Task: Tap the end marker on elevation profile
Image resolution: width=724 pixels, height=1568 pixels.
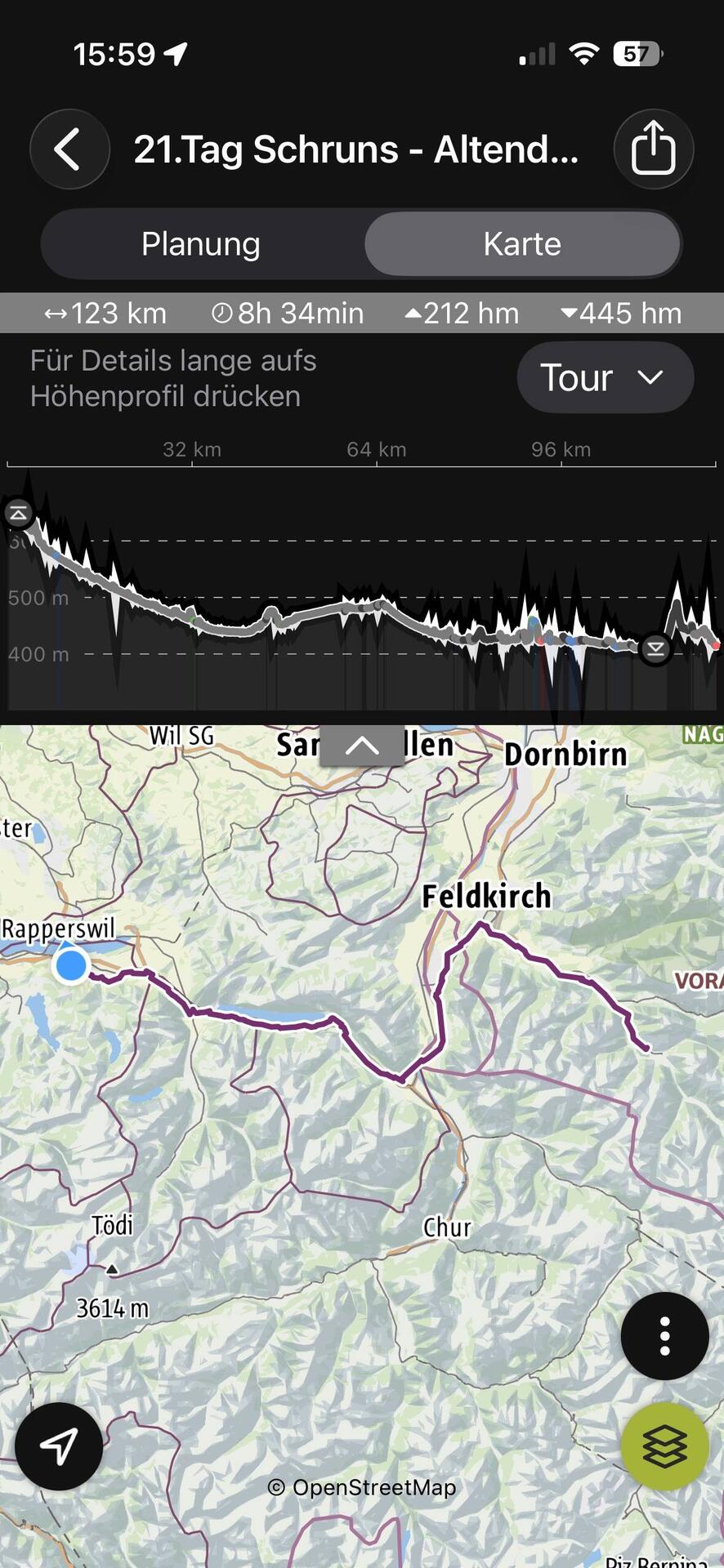Action: (655, 649)
